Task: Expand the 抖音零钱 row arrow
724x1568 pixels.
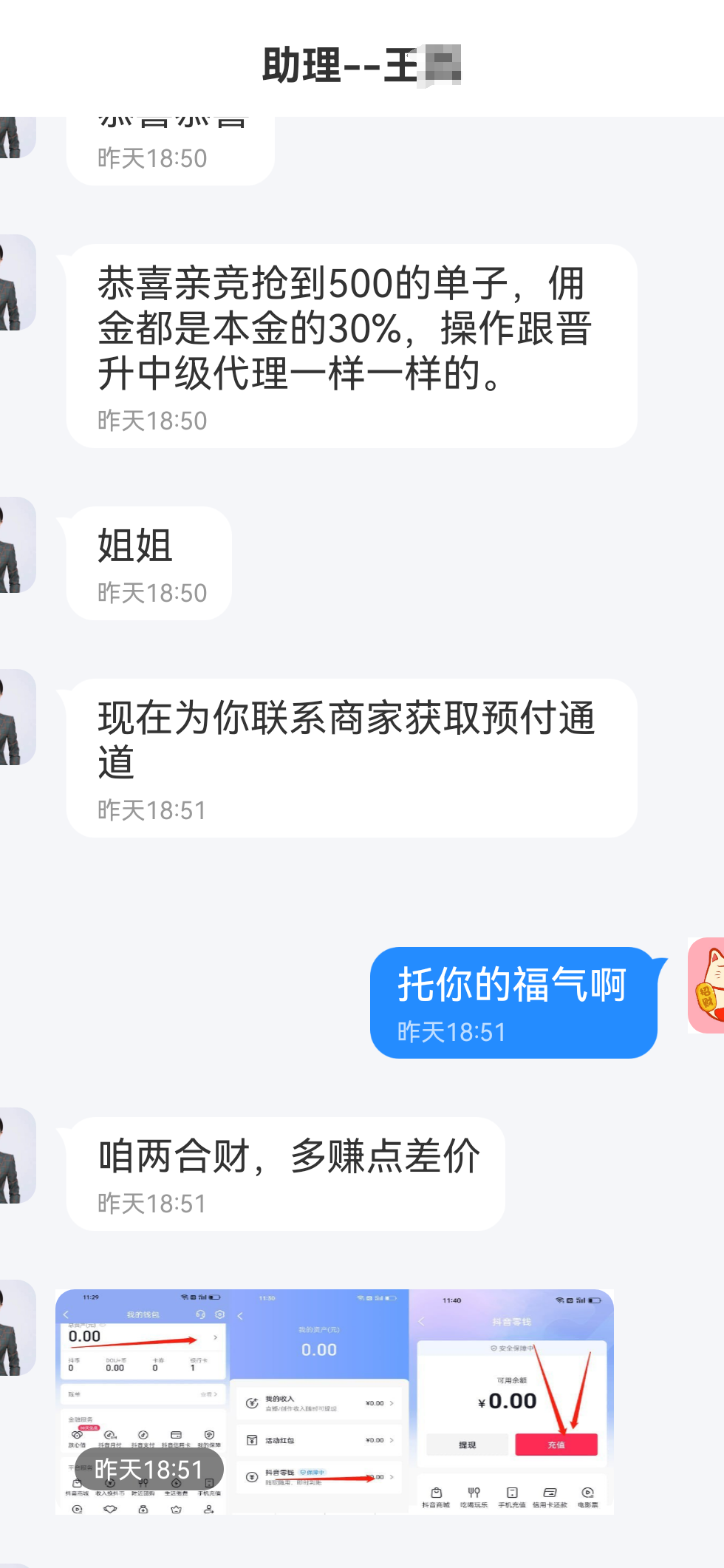Action: pos(392,1477)
